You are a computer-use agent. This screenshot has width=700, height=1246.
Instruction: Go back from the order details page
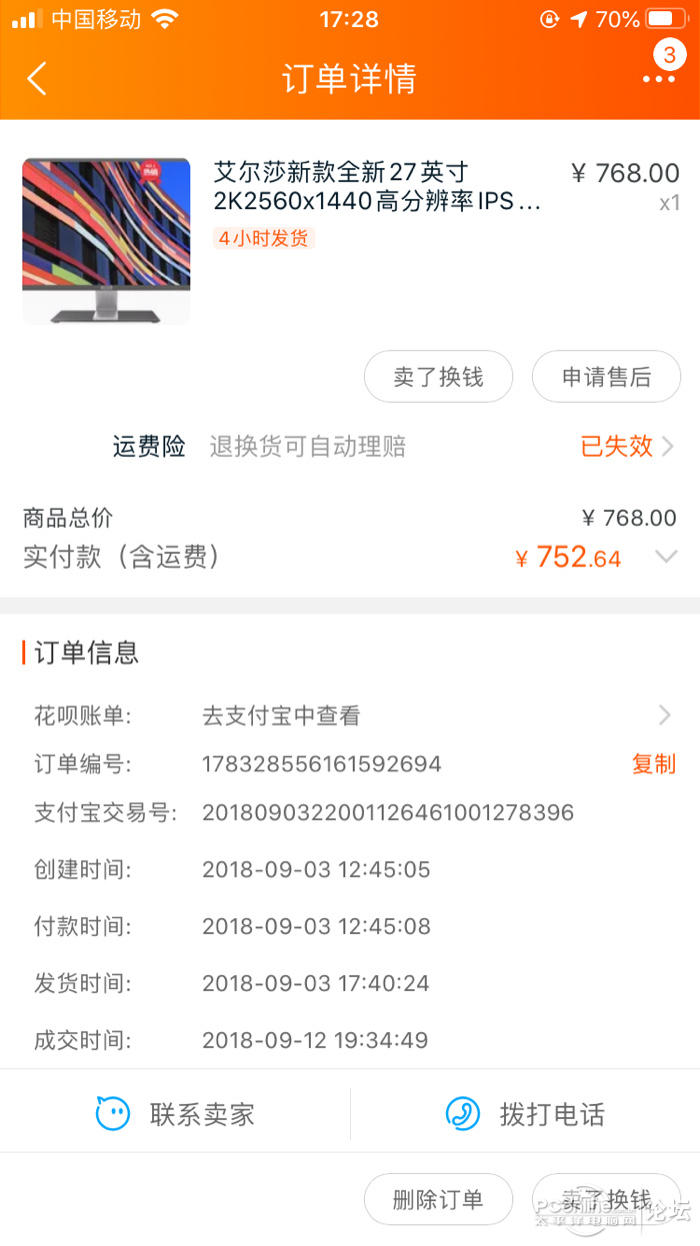[37, 79]
